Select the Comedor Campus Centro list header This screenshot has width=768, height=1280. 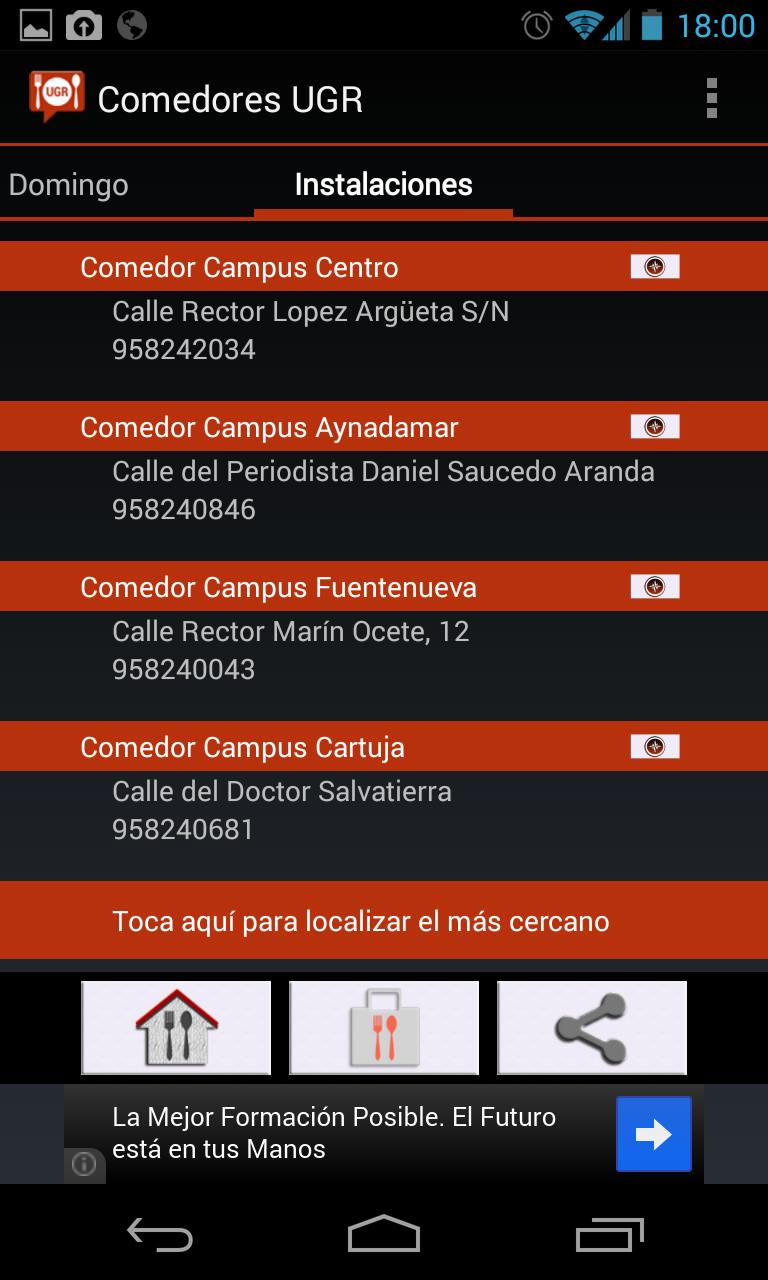coord(240,266)
